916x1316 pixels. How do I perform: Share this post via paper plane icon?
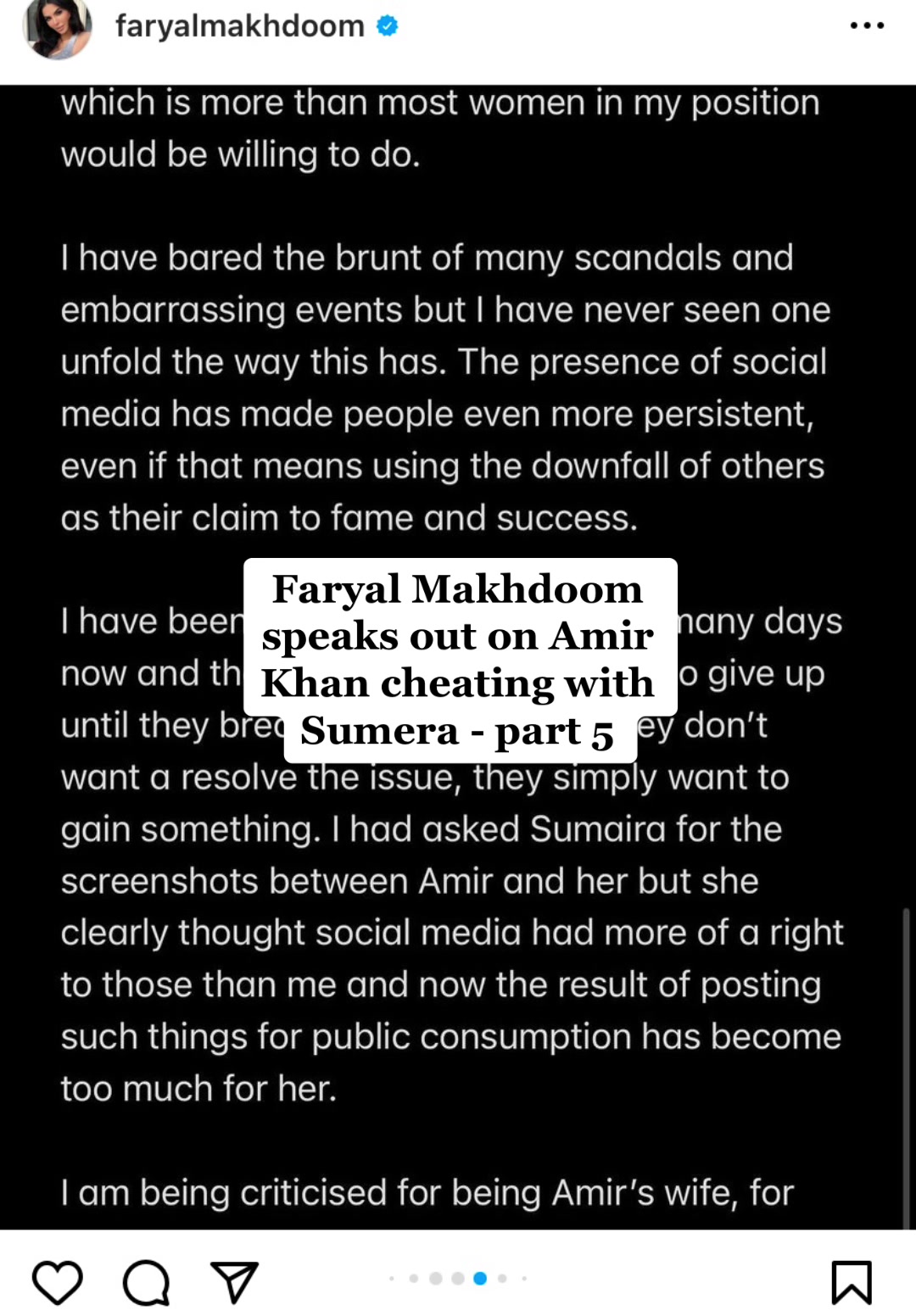click(x=234, y=1281)
